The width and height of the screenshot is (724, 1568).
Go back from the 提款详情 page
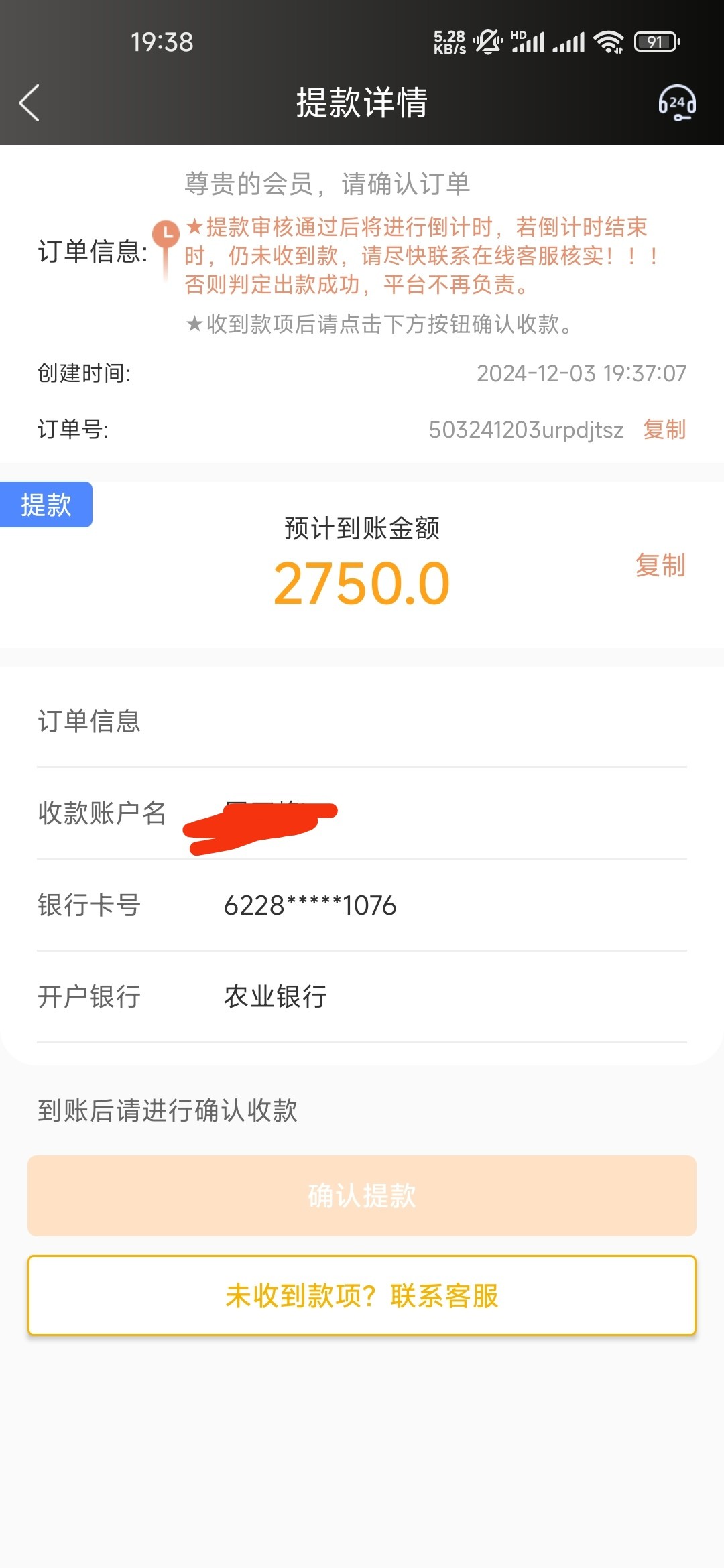(29, 103)
